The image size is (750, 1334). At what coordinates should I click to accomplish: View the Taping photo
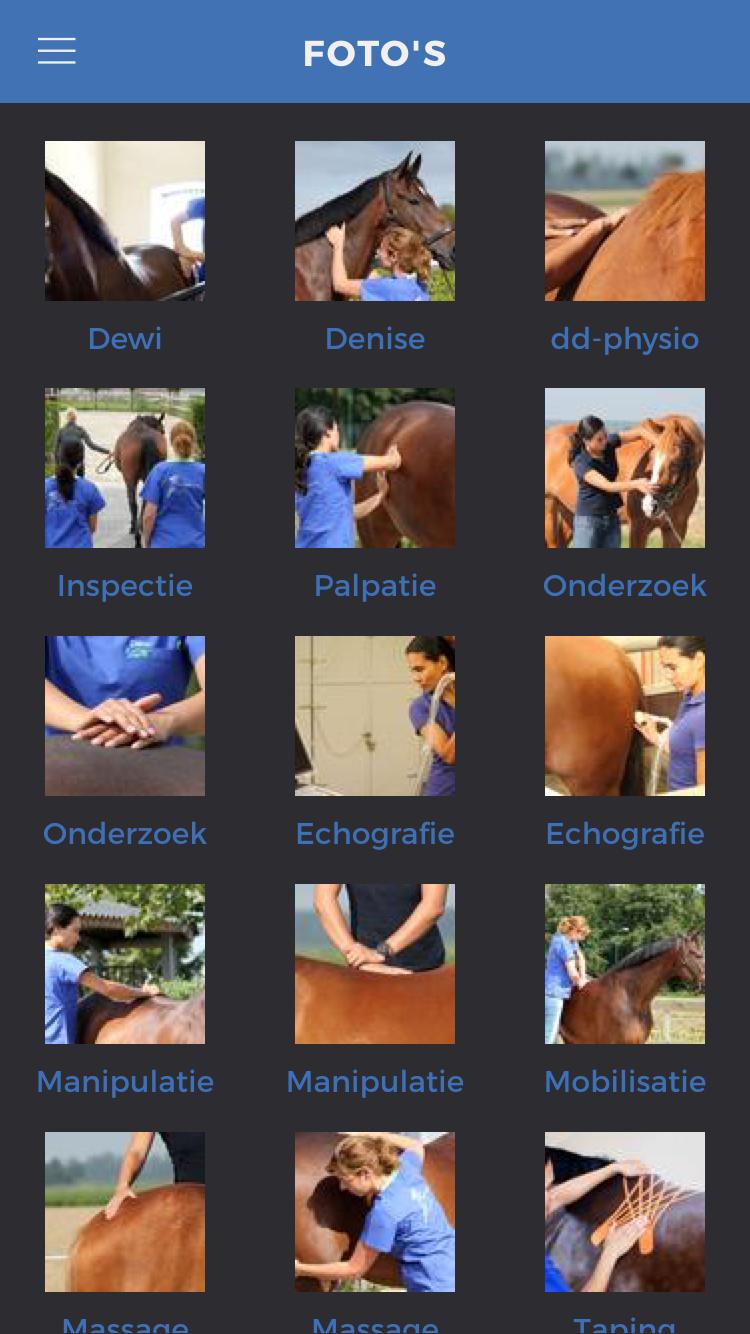click(624, 1211)
